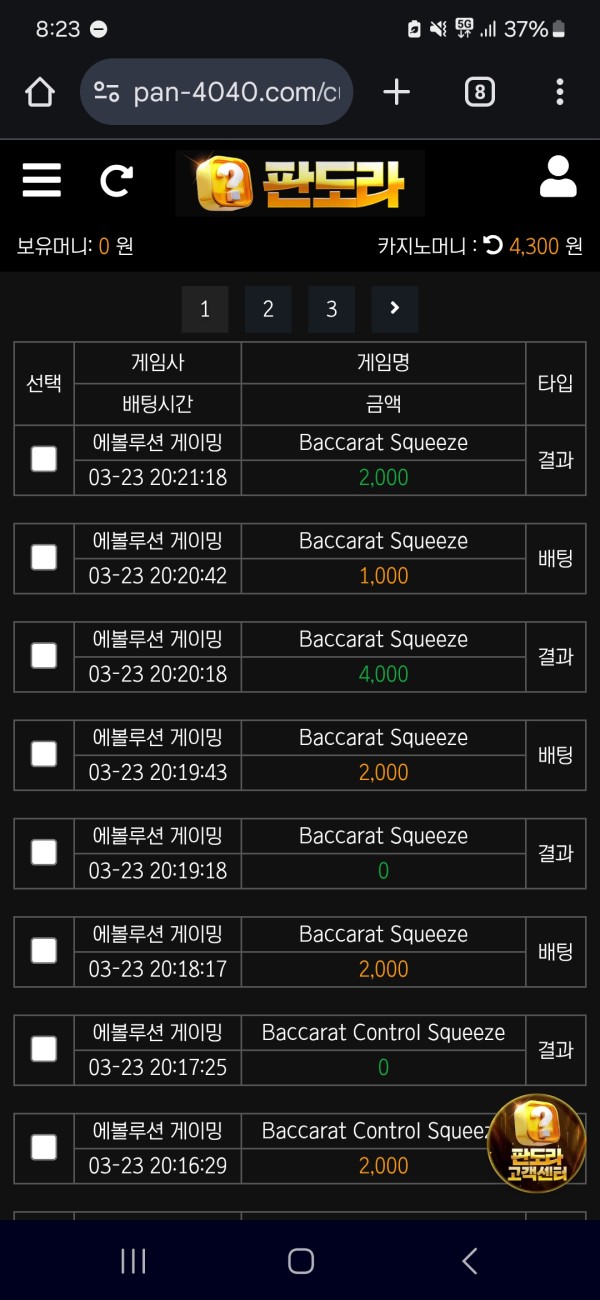Go to page 3 of history
This screenshot has height=1300, width=600.
(x=331, y=309)
